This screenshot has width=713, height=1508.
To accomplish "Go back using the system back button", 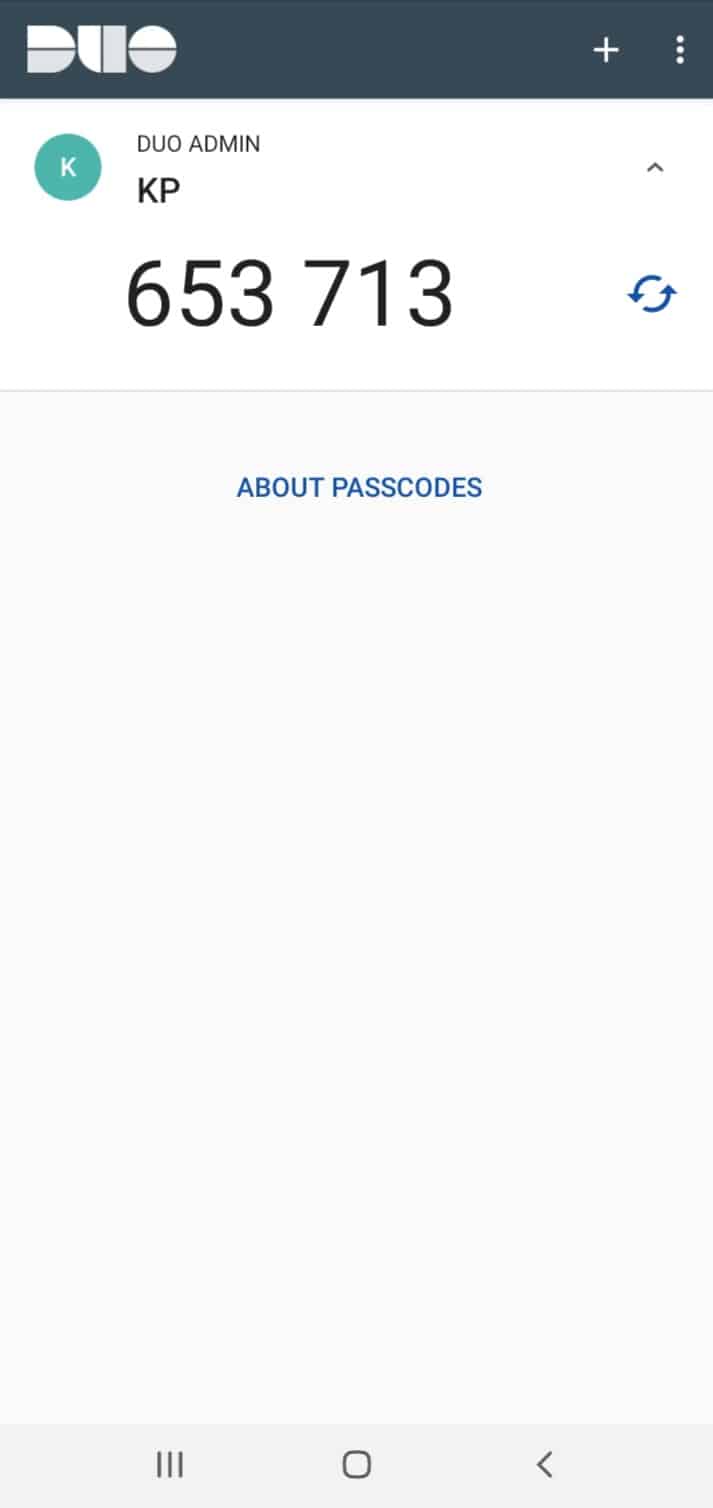I will click(544, 1465).
